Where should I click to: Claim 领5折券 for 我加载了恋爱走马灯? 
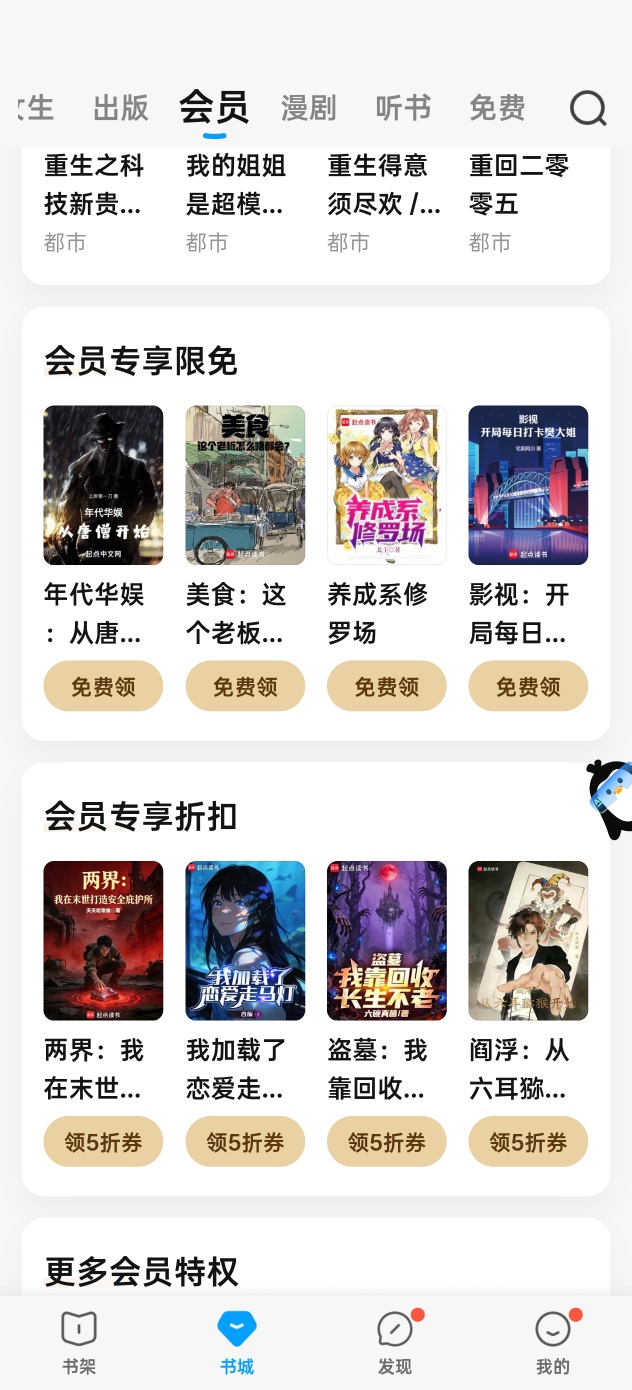pyautogui.click(x=245, y=1142)
